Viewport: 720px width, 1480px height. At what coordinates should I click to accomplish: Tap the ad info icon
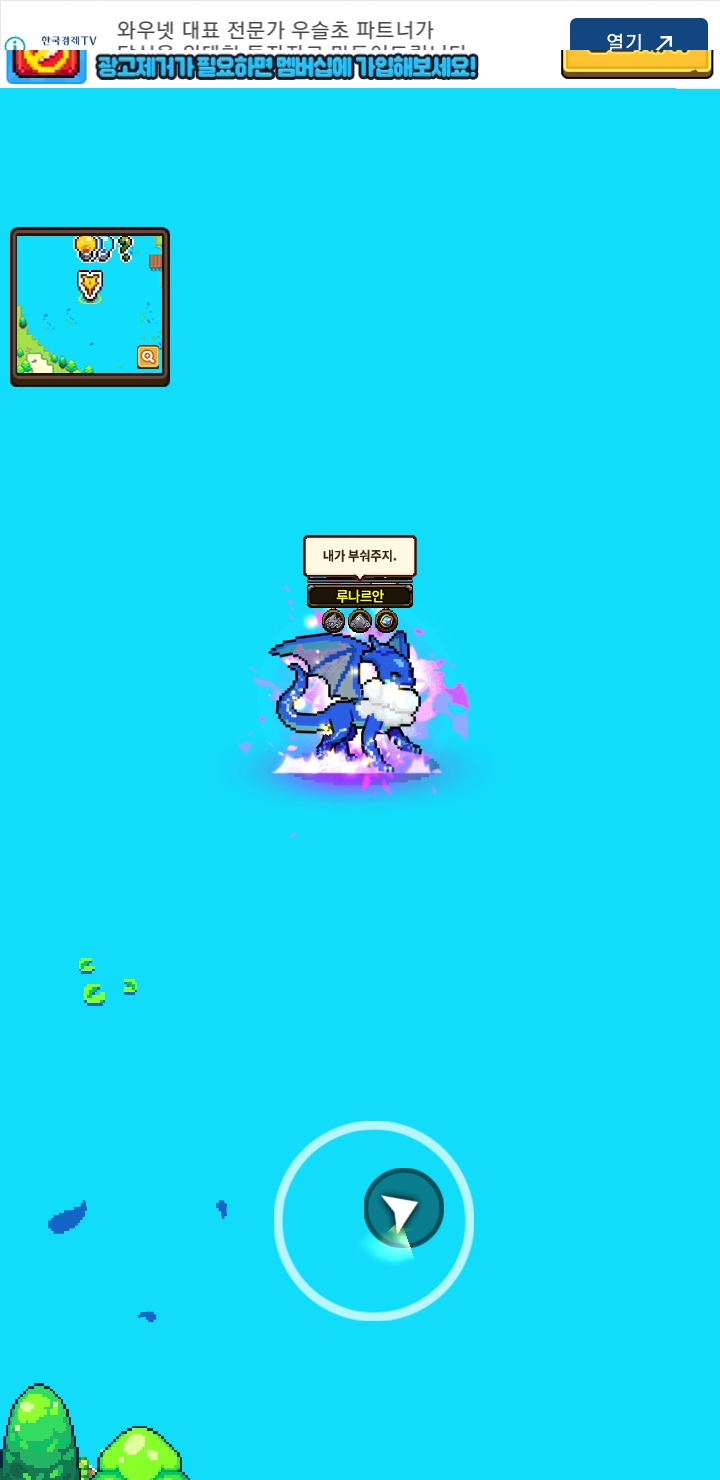14,45
